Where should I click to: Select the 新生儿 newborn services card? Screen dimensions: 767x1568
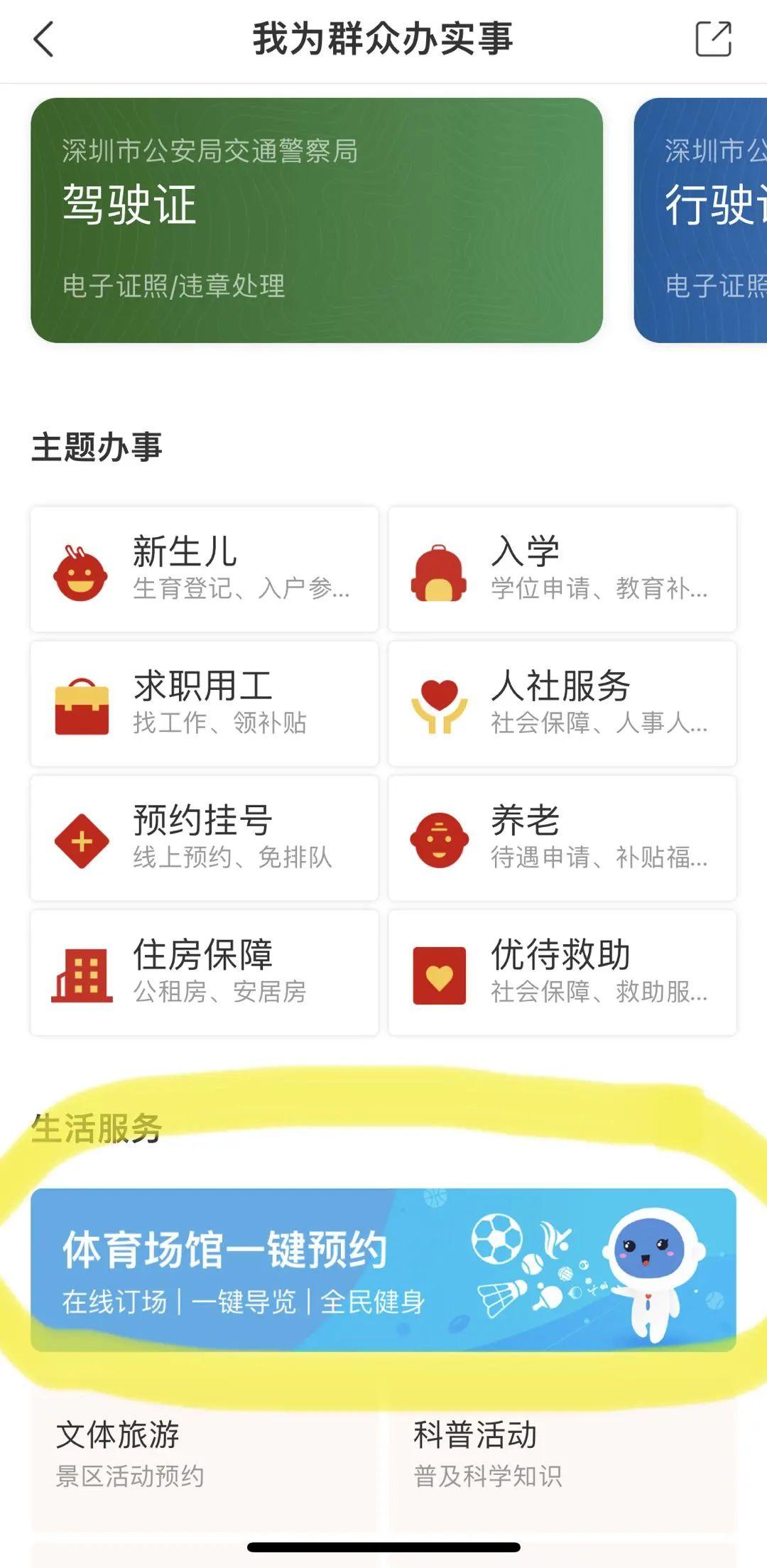(x=205, y=569)
